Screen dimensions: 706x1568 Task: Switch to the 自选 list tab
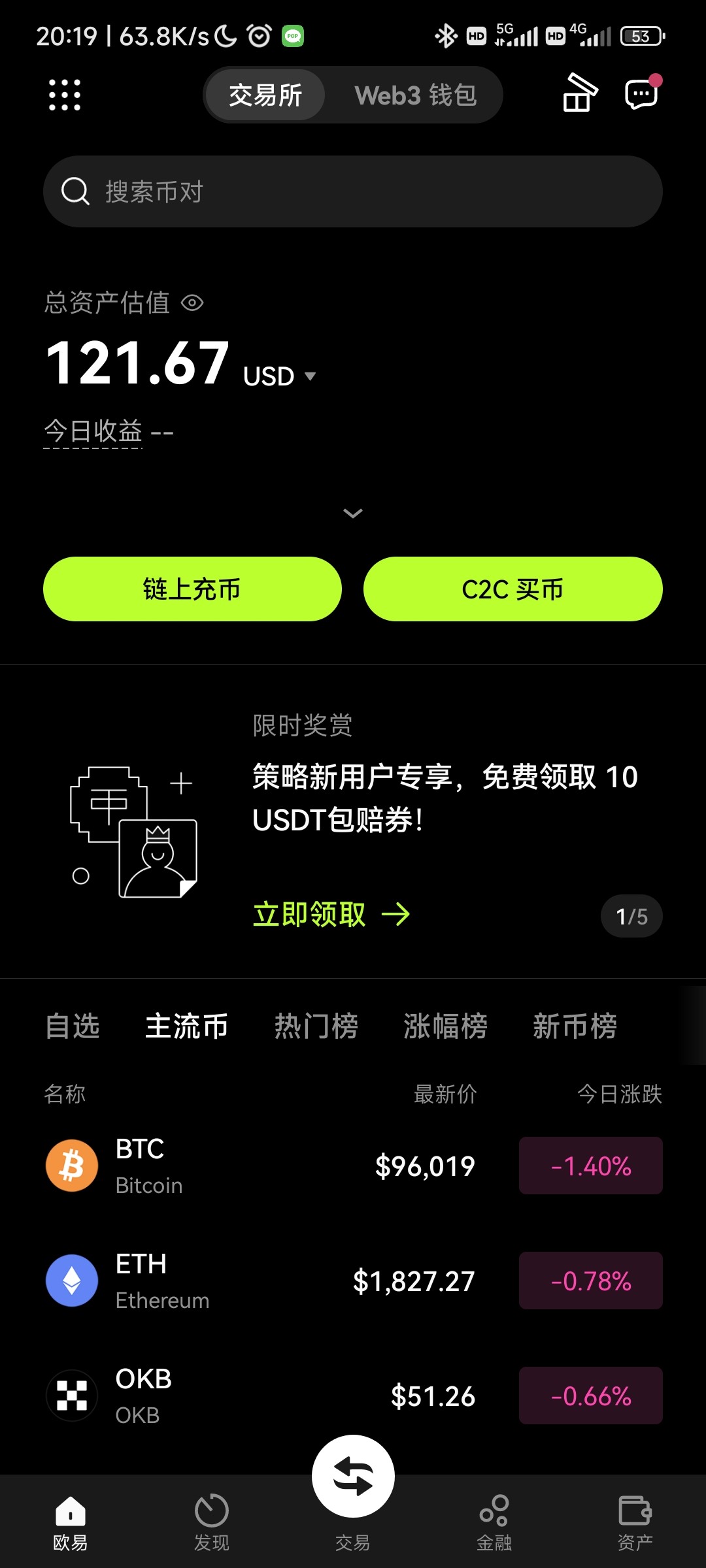(72, 1026)
